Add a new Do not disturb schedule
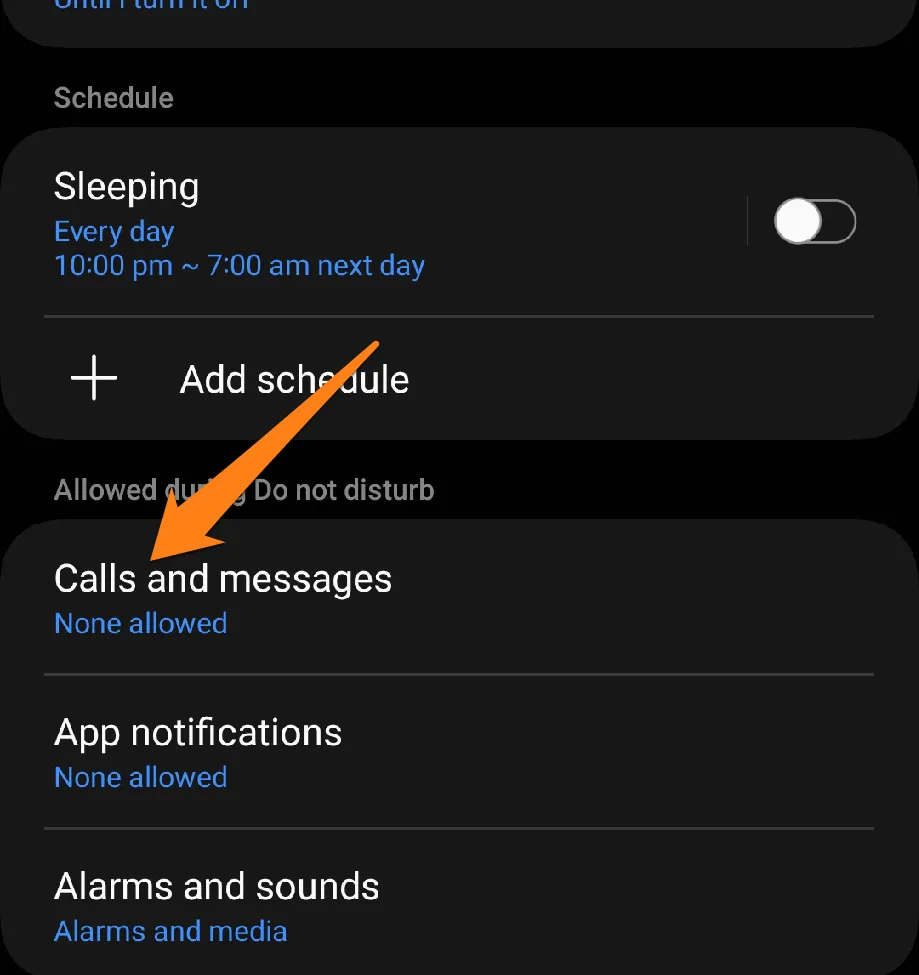 [x=293, y=380]
